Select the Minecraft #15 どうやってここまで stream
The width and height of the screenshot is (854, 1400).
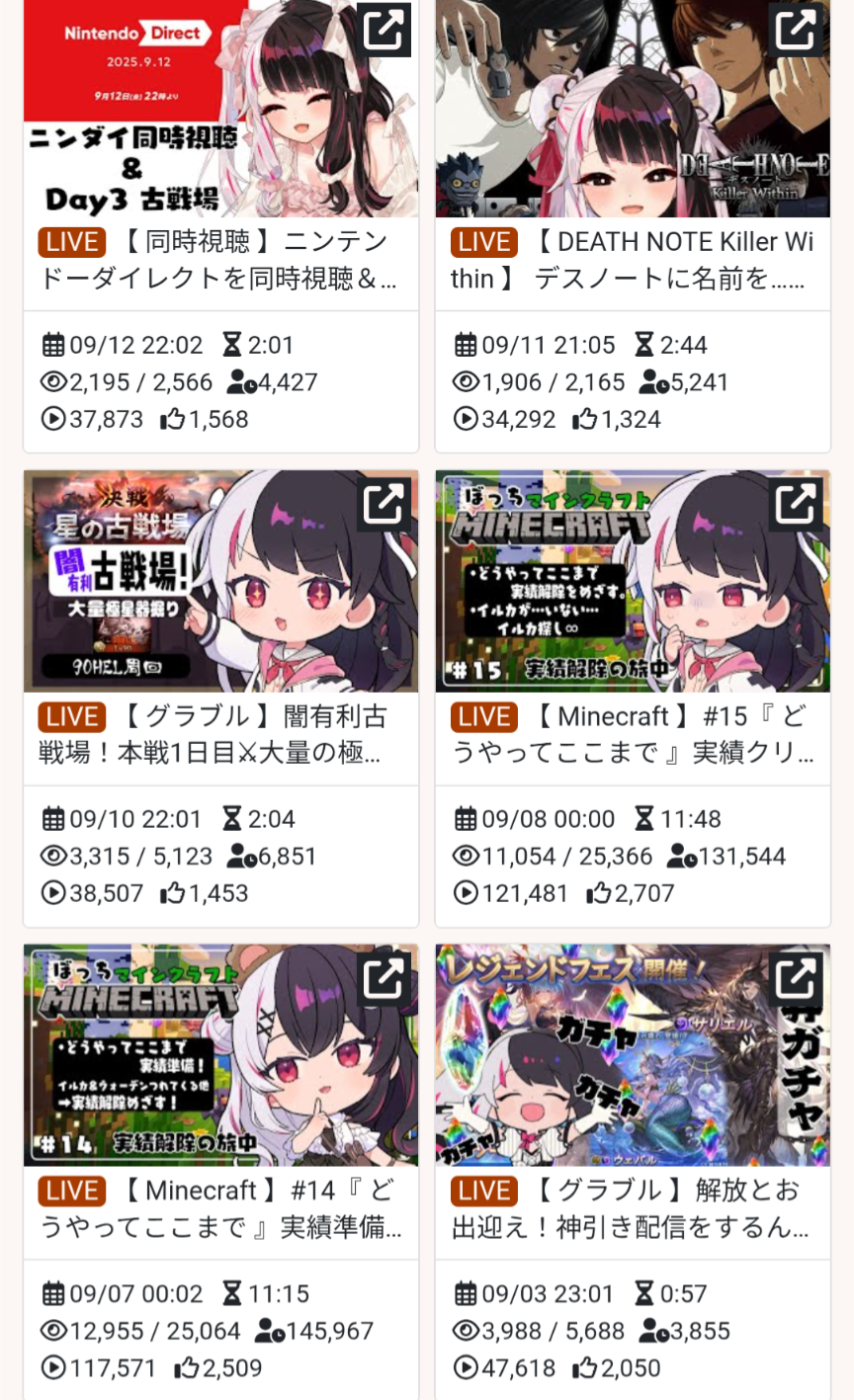coord(633,735)
